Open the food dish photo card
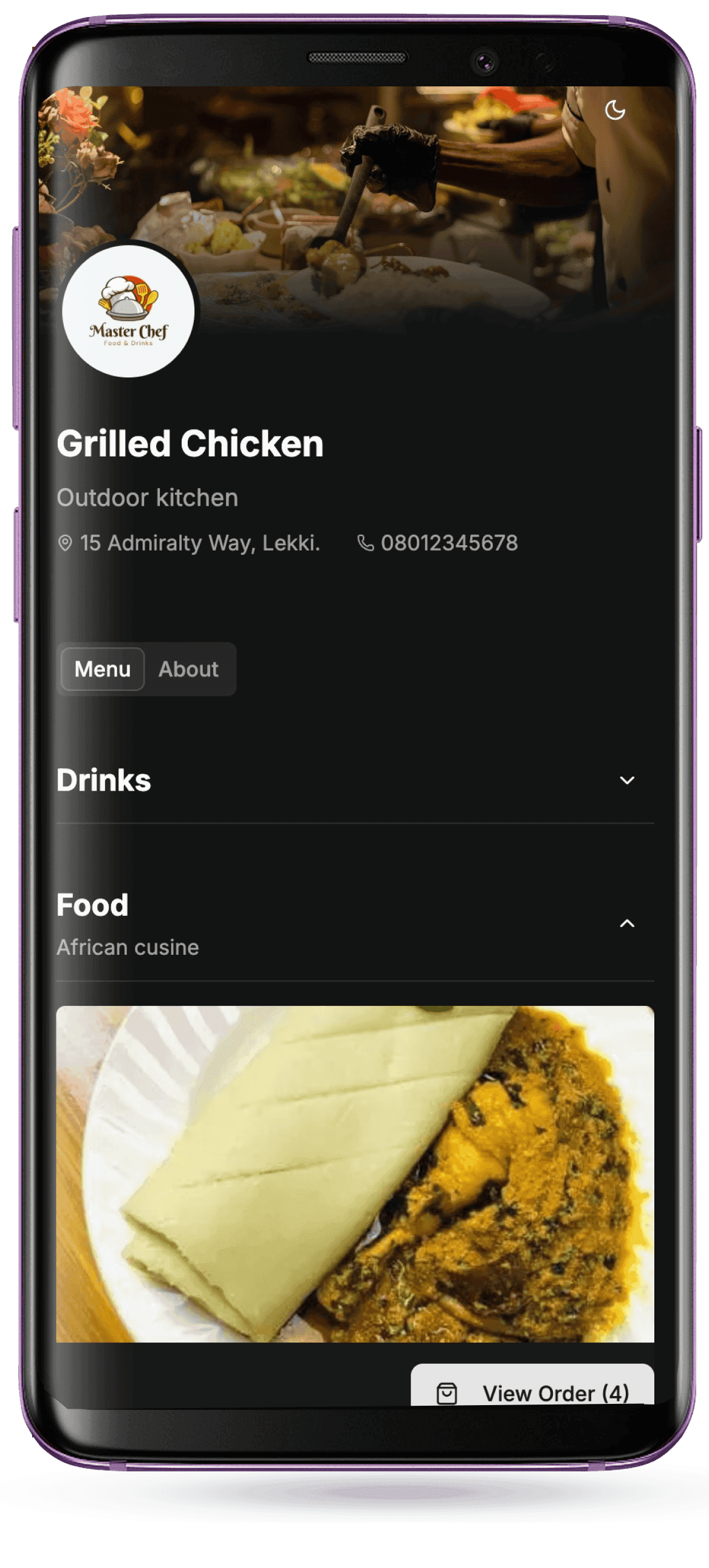709x1568 pixels. pyautogui.click(x=355, y=1174)
